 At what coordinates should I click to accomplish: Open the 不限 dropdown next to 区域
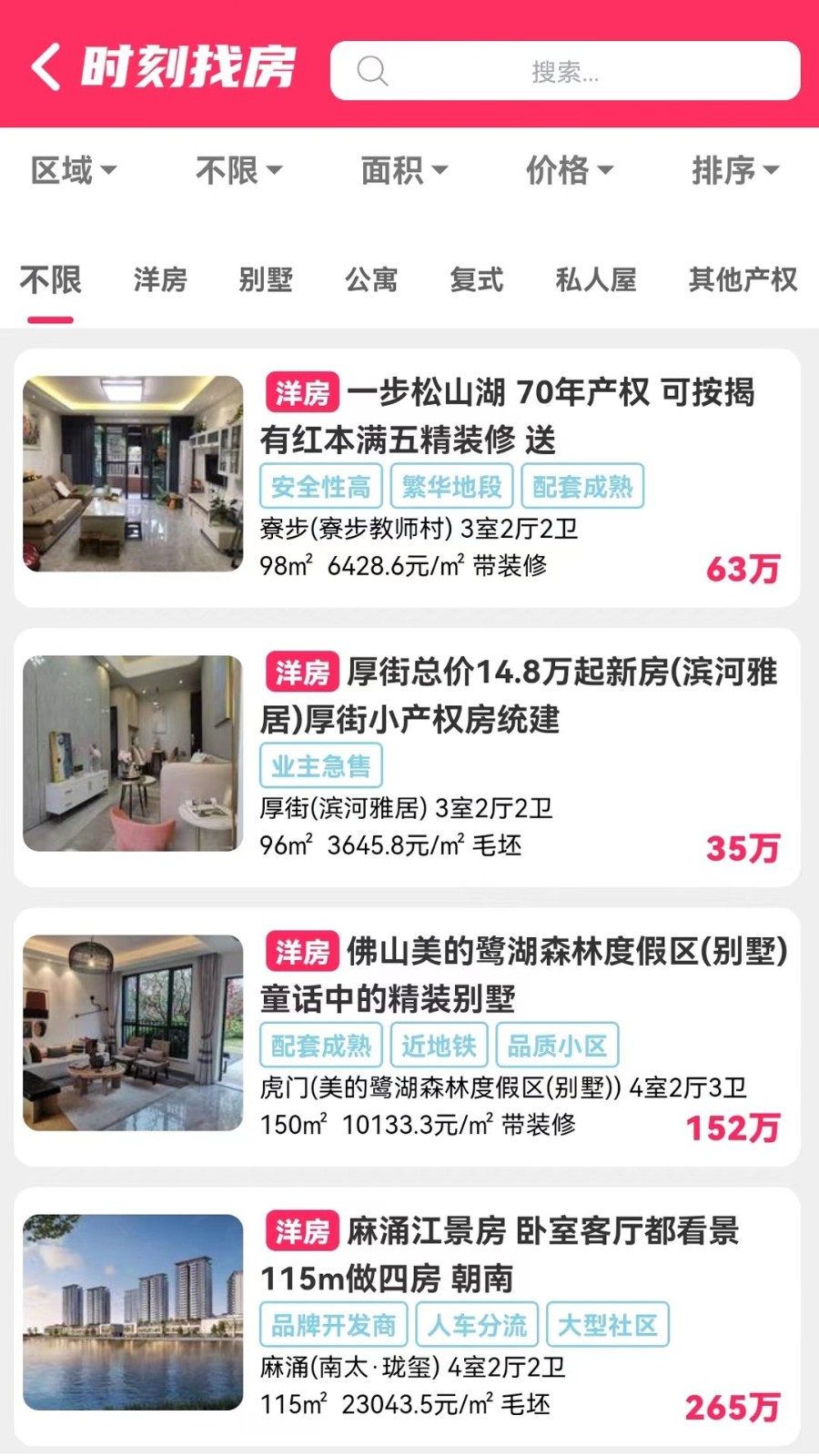coord(238,170)
